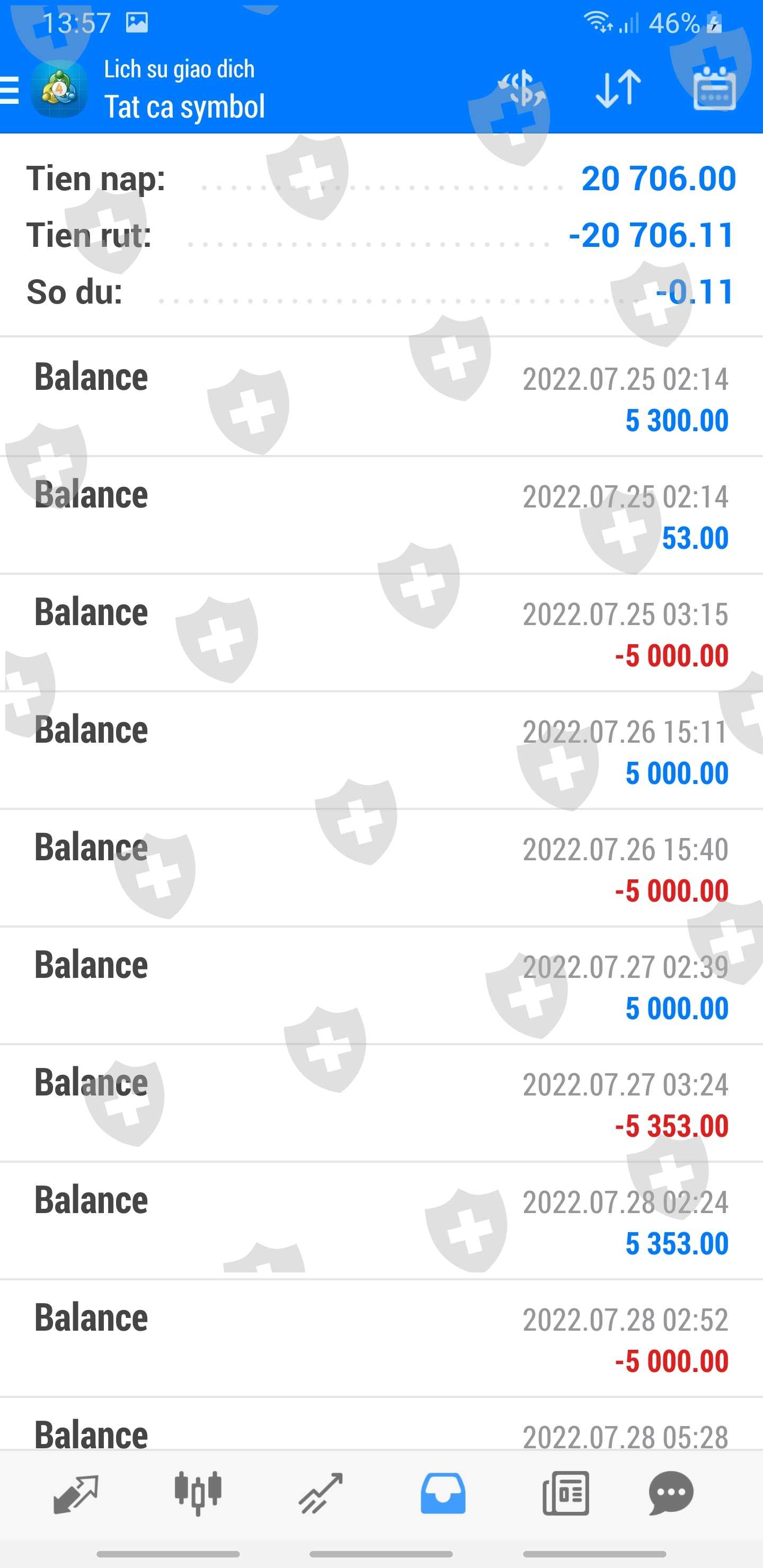763x1568 pixels.
Task: Select the Balance row dated 2022.07.25 03:15
Action: coord(381,632)
